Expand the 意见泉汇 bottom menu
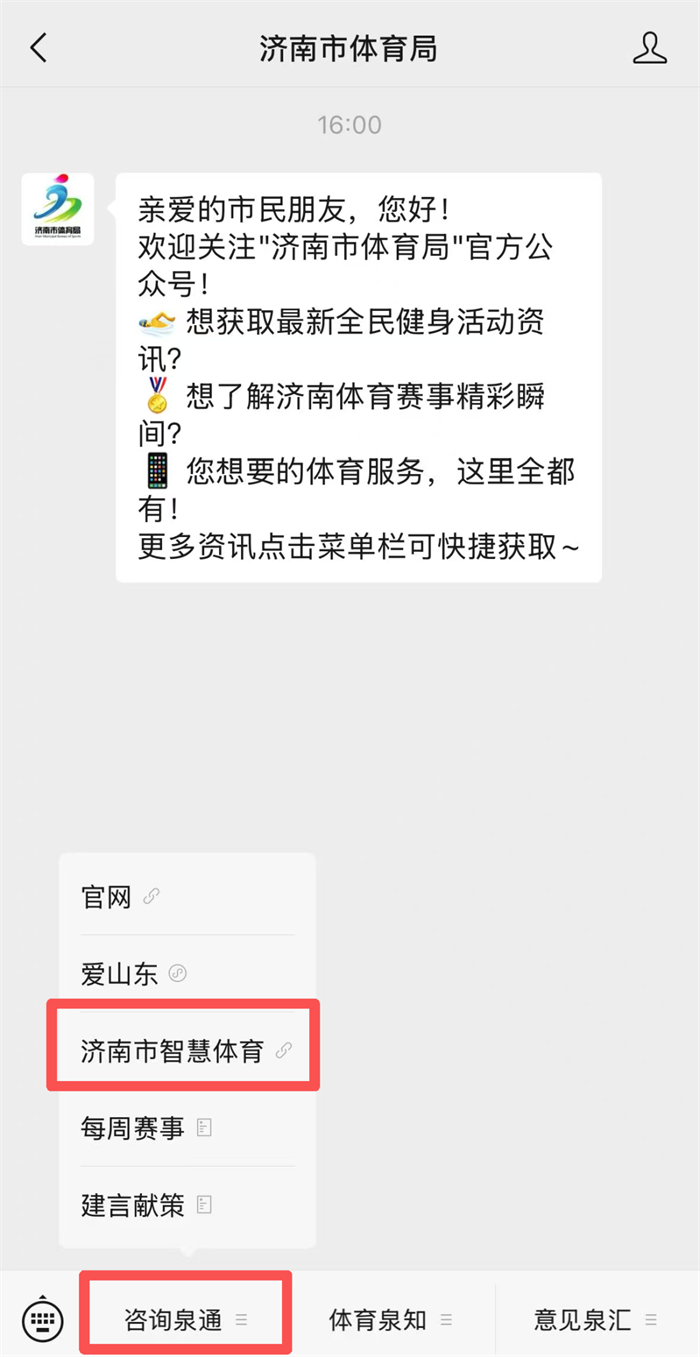 click(596, 1320)
